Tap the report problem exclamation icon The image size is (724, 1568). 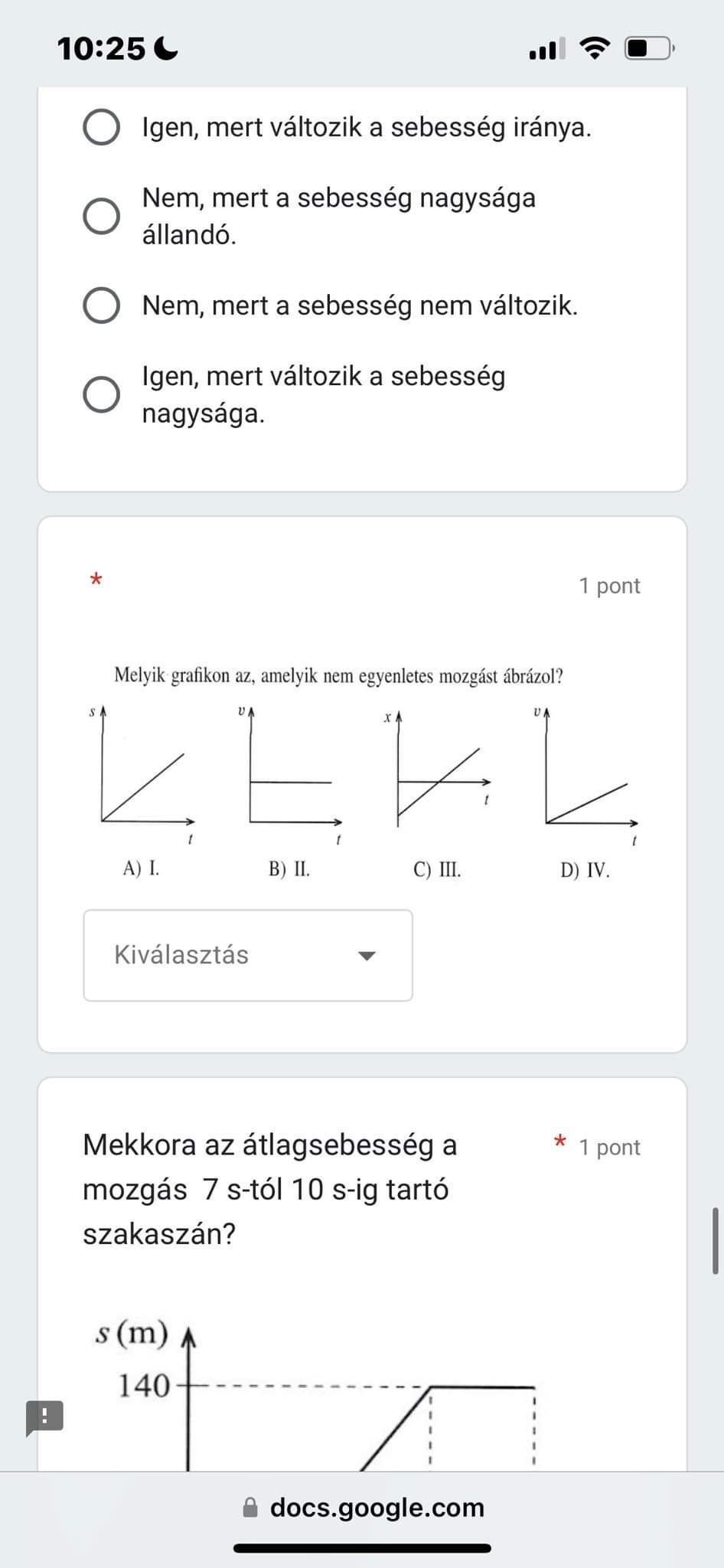pyautogui.click(x=44, y=1417)
